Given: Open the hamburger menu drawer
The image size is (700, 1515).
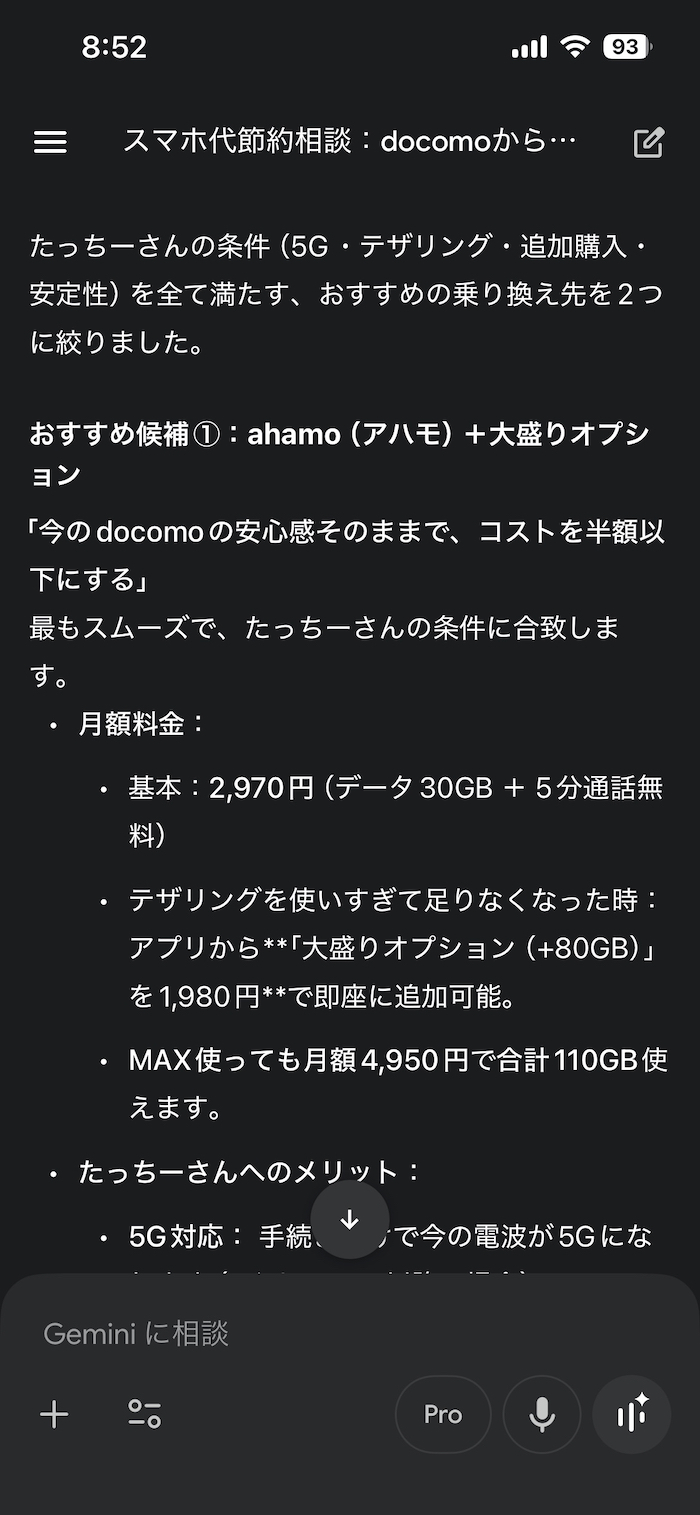Looking at the screenshot, I should coord(50,142).
